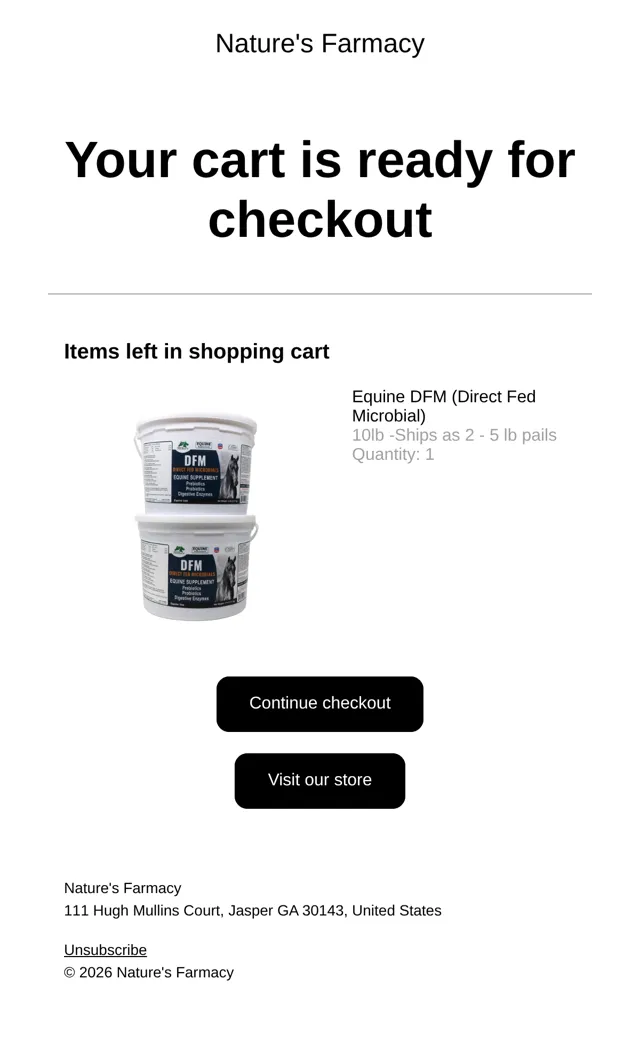Open the Equine DFM product image
This screenshot has width=640, height=1040.
[196, 517]
